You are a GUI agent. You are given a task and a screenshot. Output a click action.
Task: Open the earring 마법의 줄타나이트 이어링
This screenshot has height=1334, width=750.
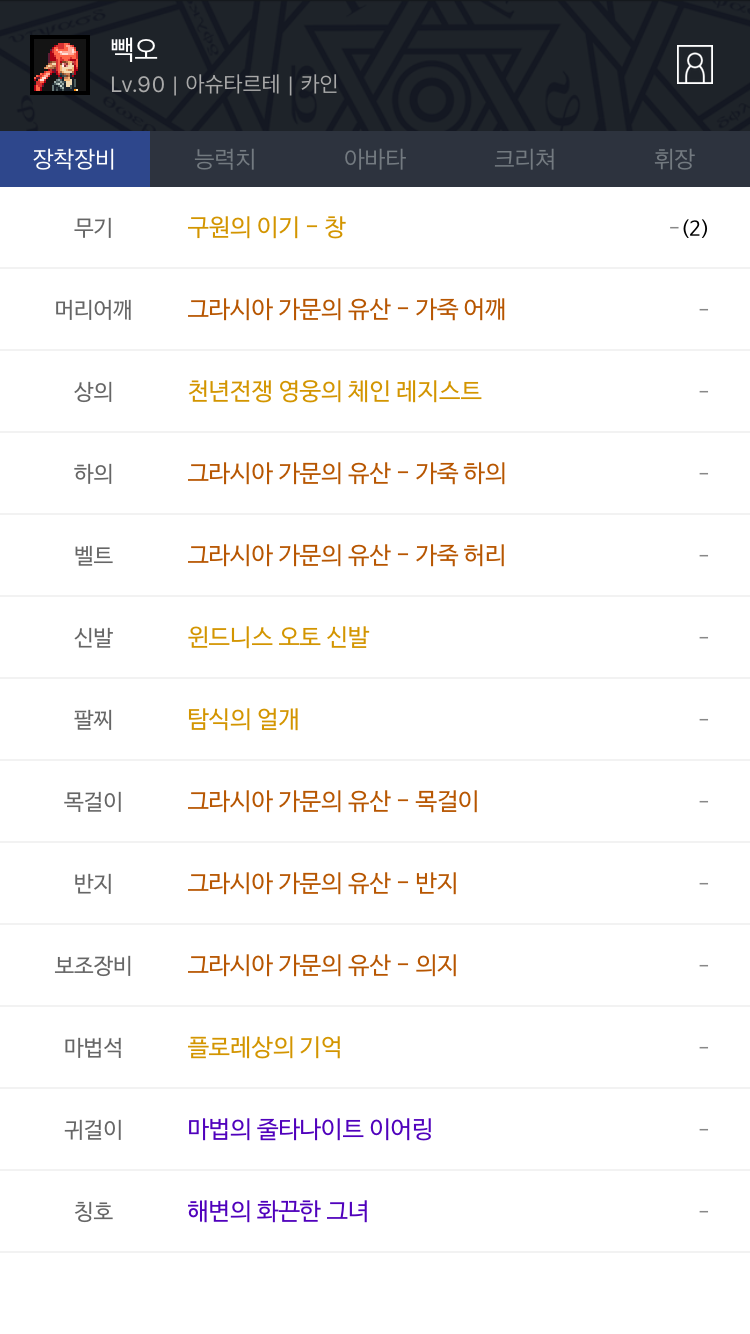tap(311, 1129)
